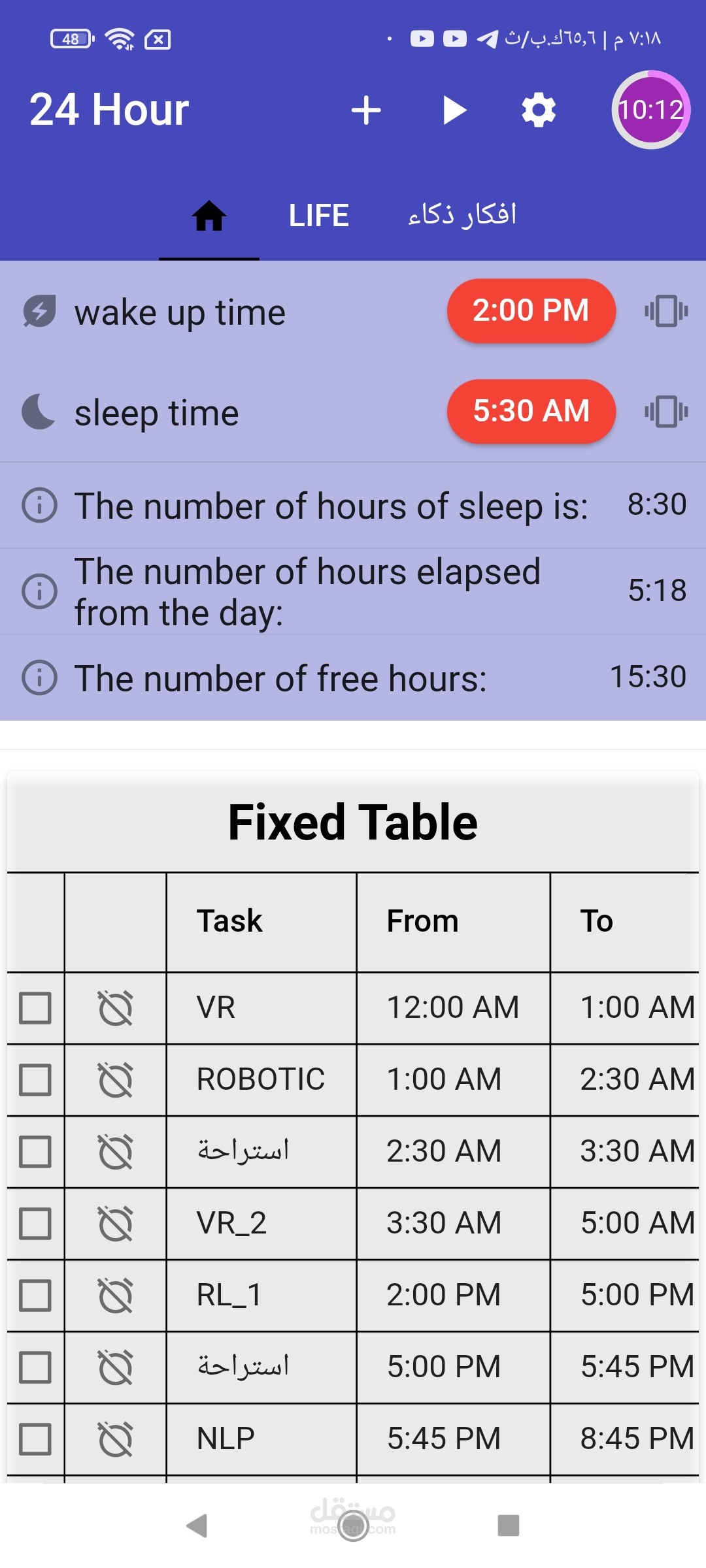Check the box for ROBOTIC task
This screenshot has width=706, height=1568.
pos(35,1079)
